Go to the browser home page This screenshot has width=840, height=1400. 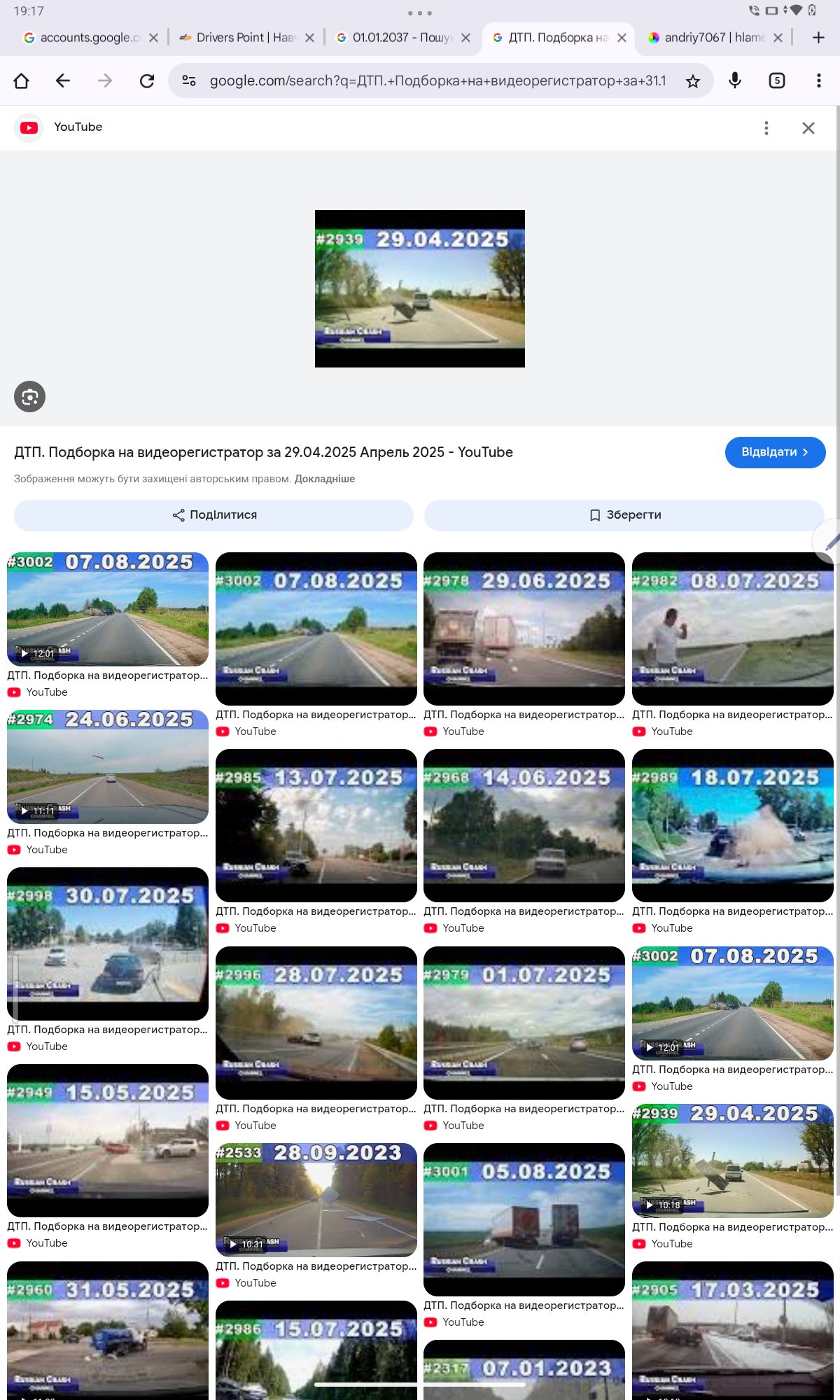point(22,81)
